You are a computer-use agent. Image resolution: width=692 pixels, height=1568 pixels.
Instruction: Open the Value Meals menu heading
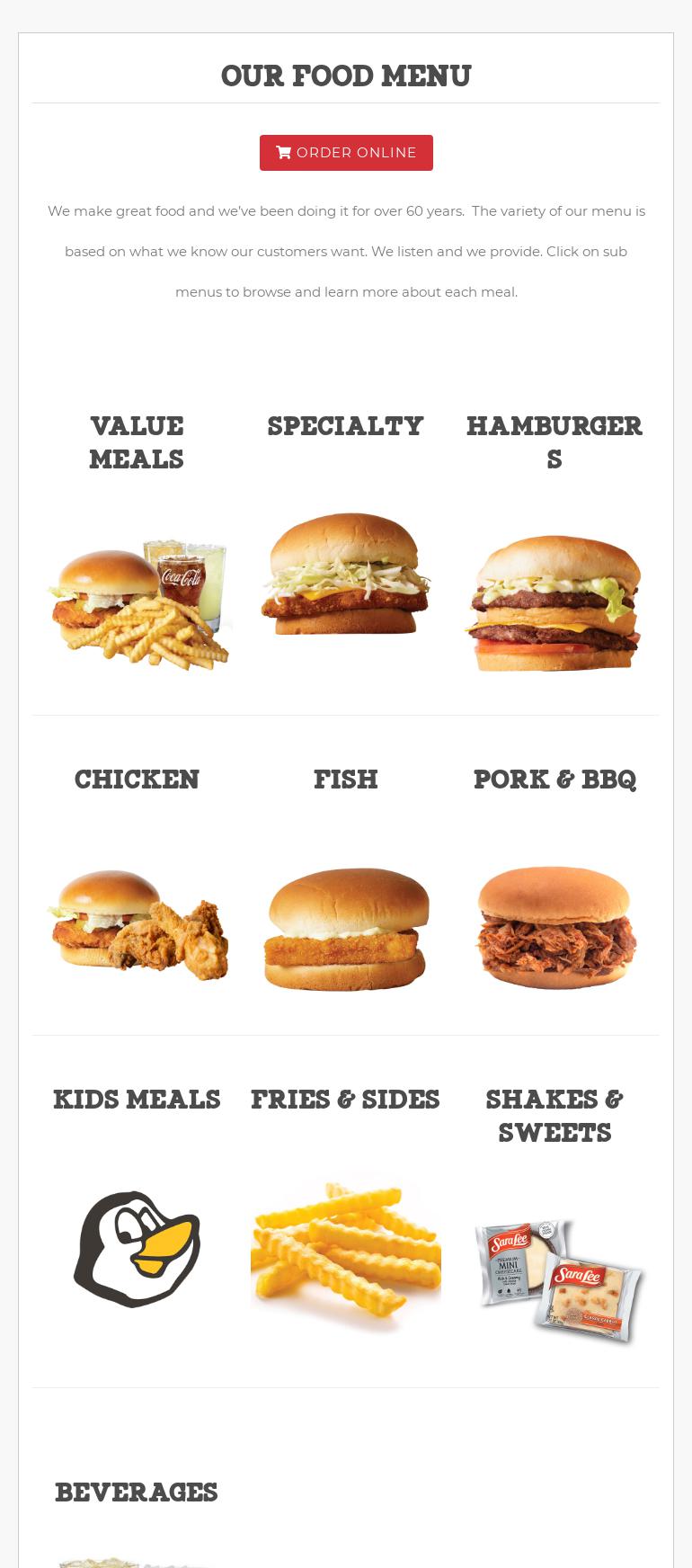(x=137, y=442)
